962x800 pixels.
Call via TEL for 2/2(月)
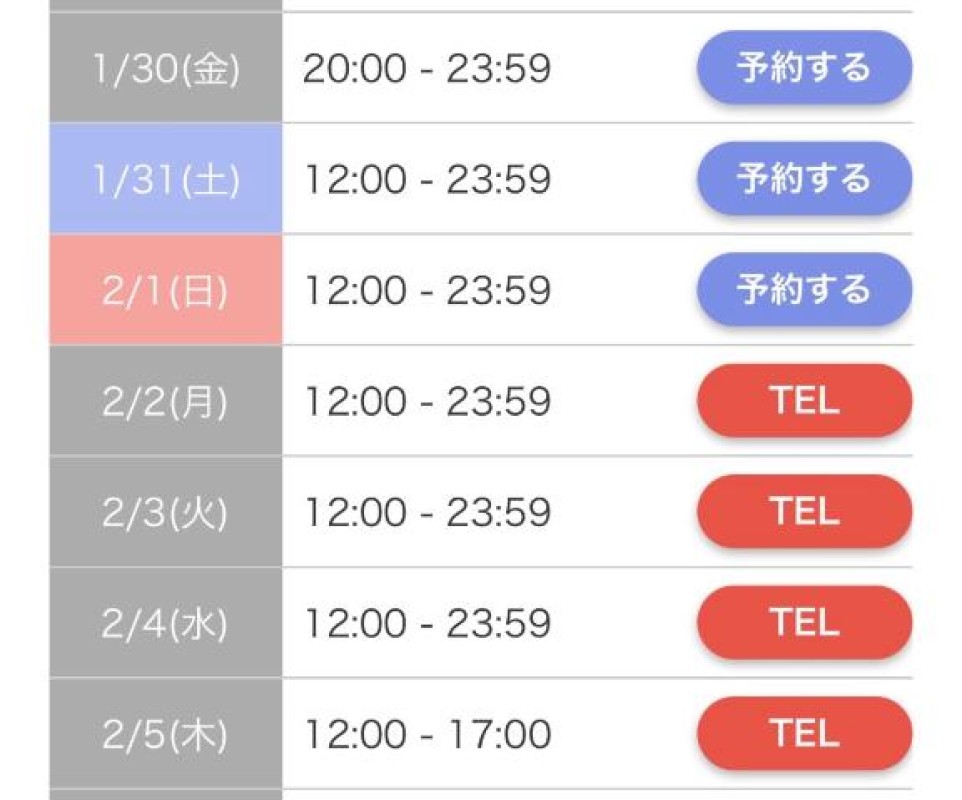click(804, 401)
